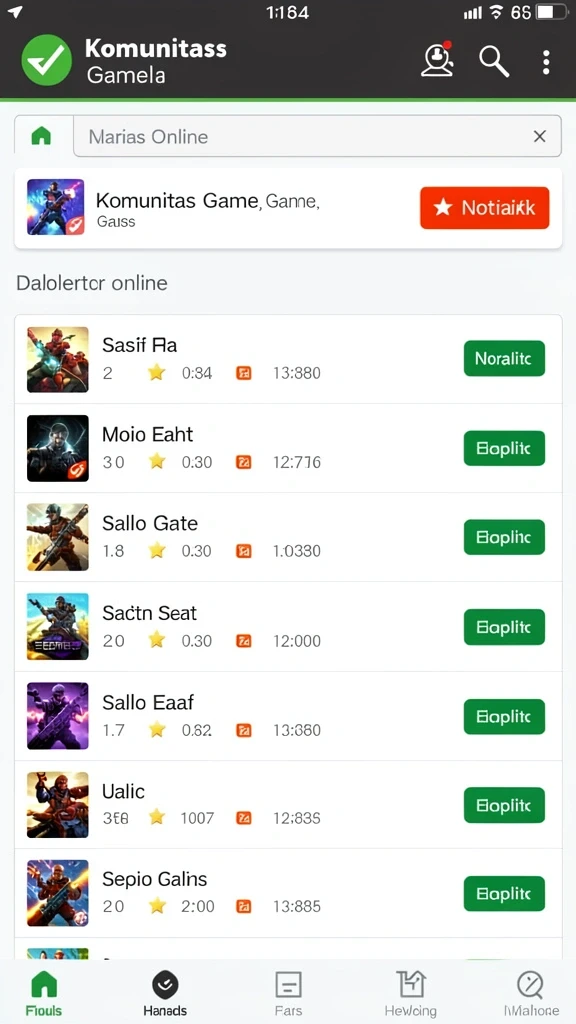This screenshot has width=576, height=1024.
Task: Open the Sallo Gate game row
Action: tap(288, 537)
